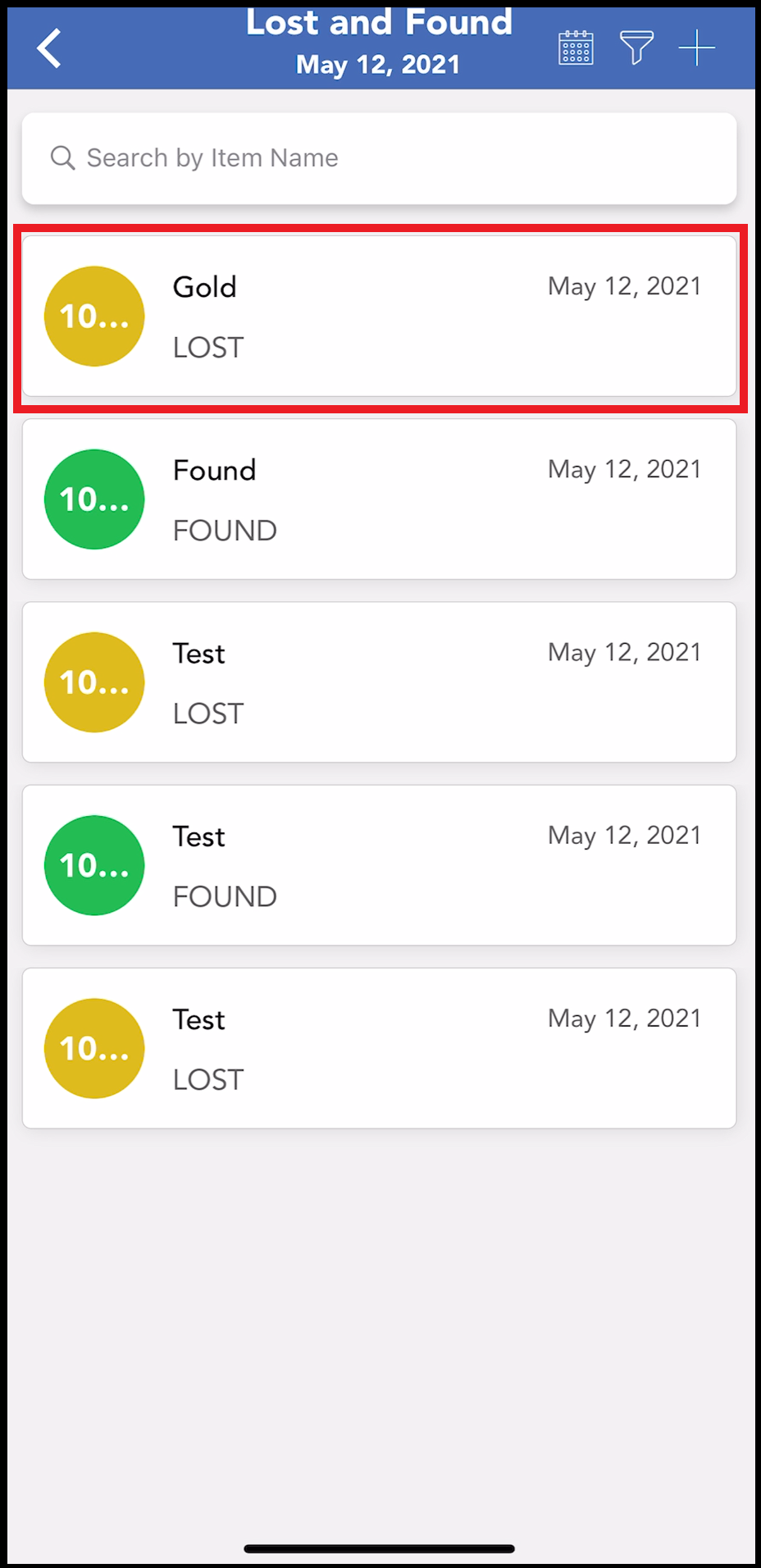761x1568 pixels.
Task: Tap the FOUND status label under Found
Action: (224, 530)
